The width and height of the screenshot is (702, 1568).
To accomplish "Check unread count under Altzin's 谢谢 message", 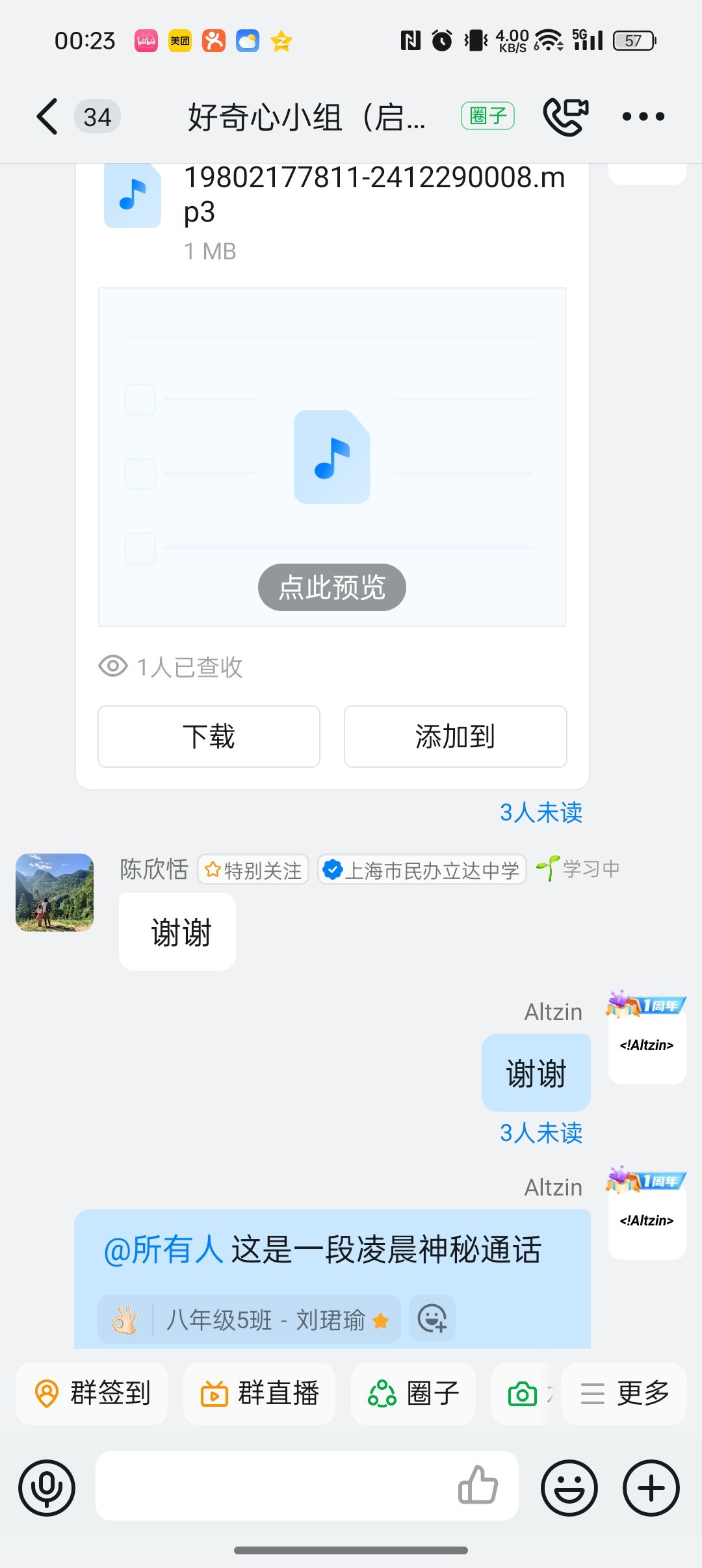I will (x=541, y=1133).
